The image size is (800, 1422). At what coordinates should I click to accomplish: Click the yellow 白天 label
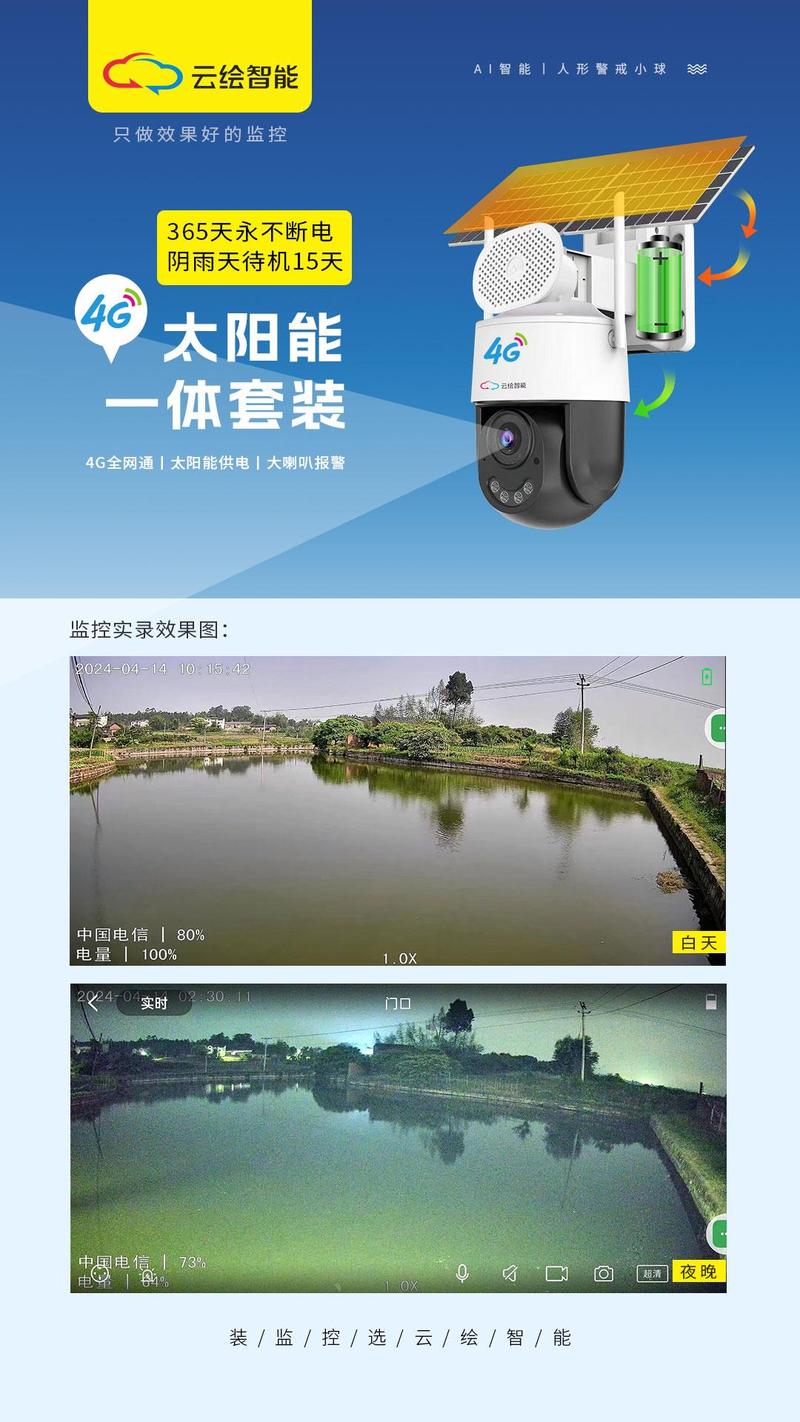[x=700, y=941]
